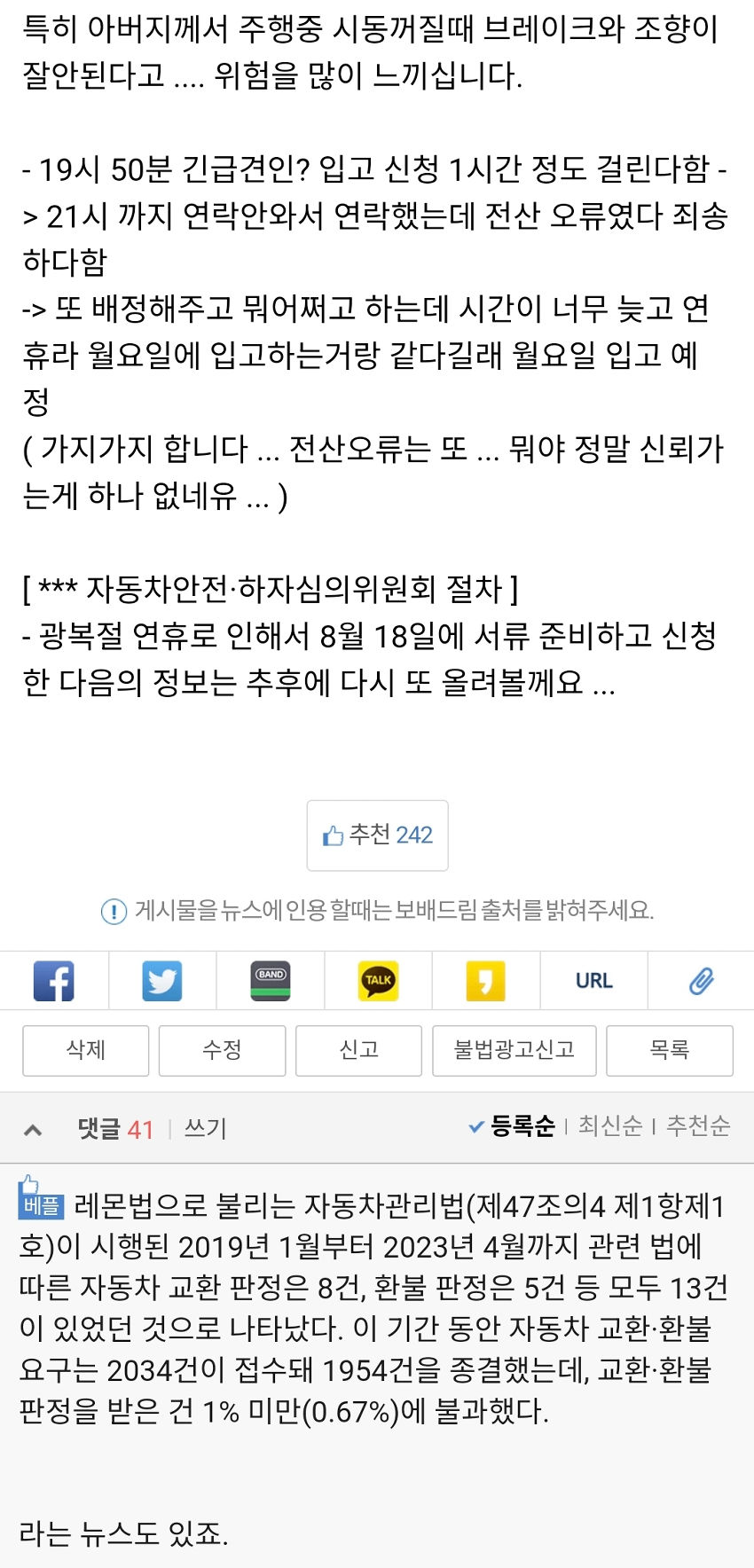Collapse the comments section arrow
The image size is (754, 1568).
pos(33,1129)
